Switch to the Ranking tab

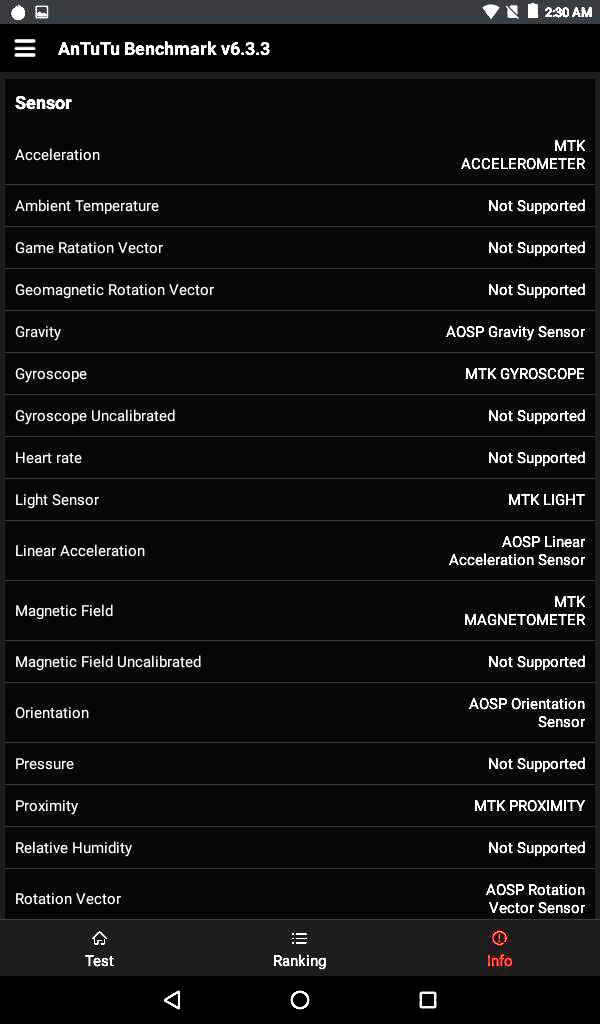299,949
